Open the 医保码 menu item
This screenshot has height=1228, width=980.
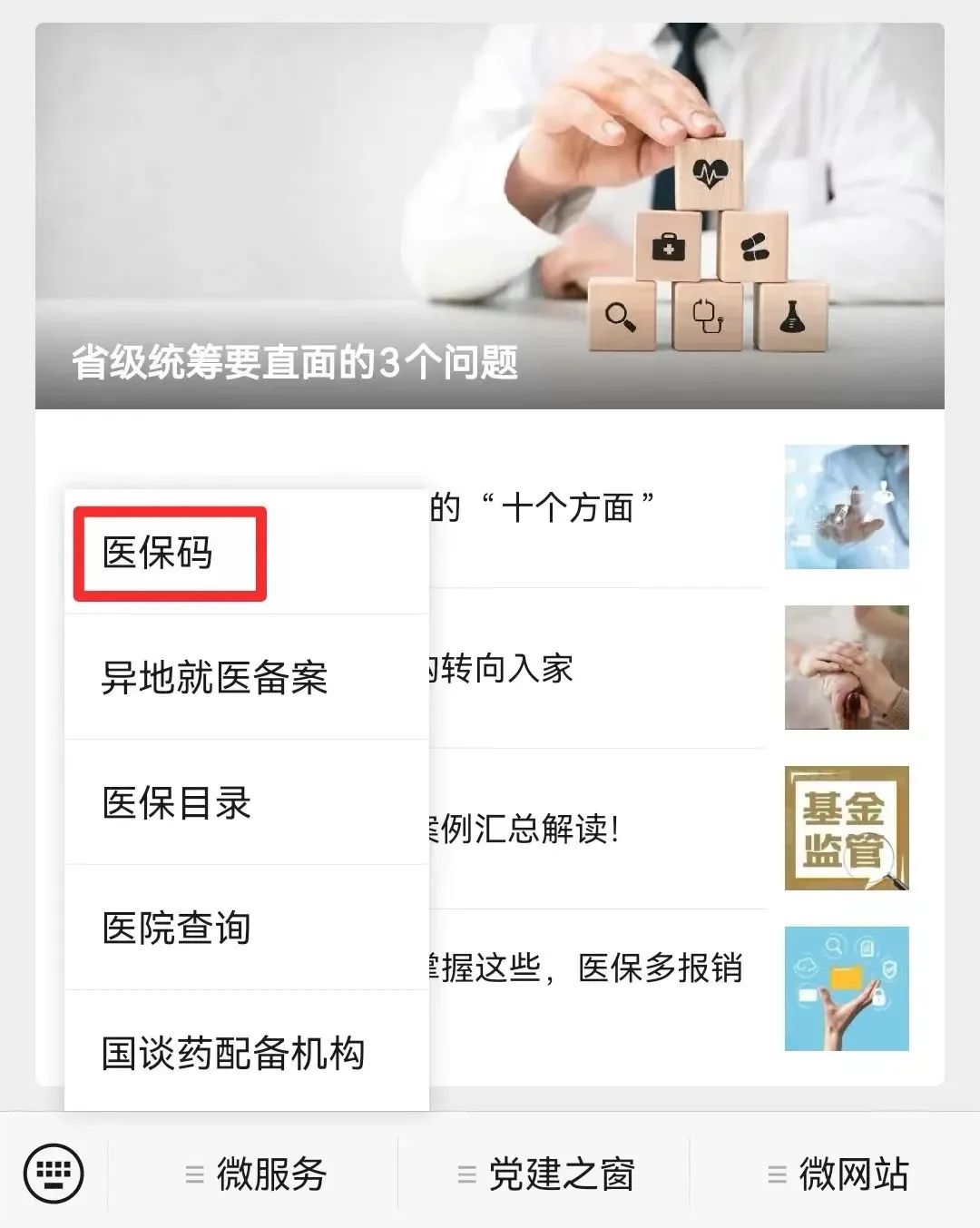click(x=170, y=554)
